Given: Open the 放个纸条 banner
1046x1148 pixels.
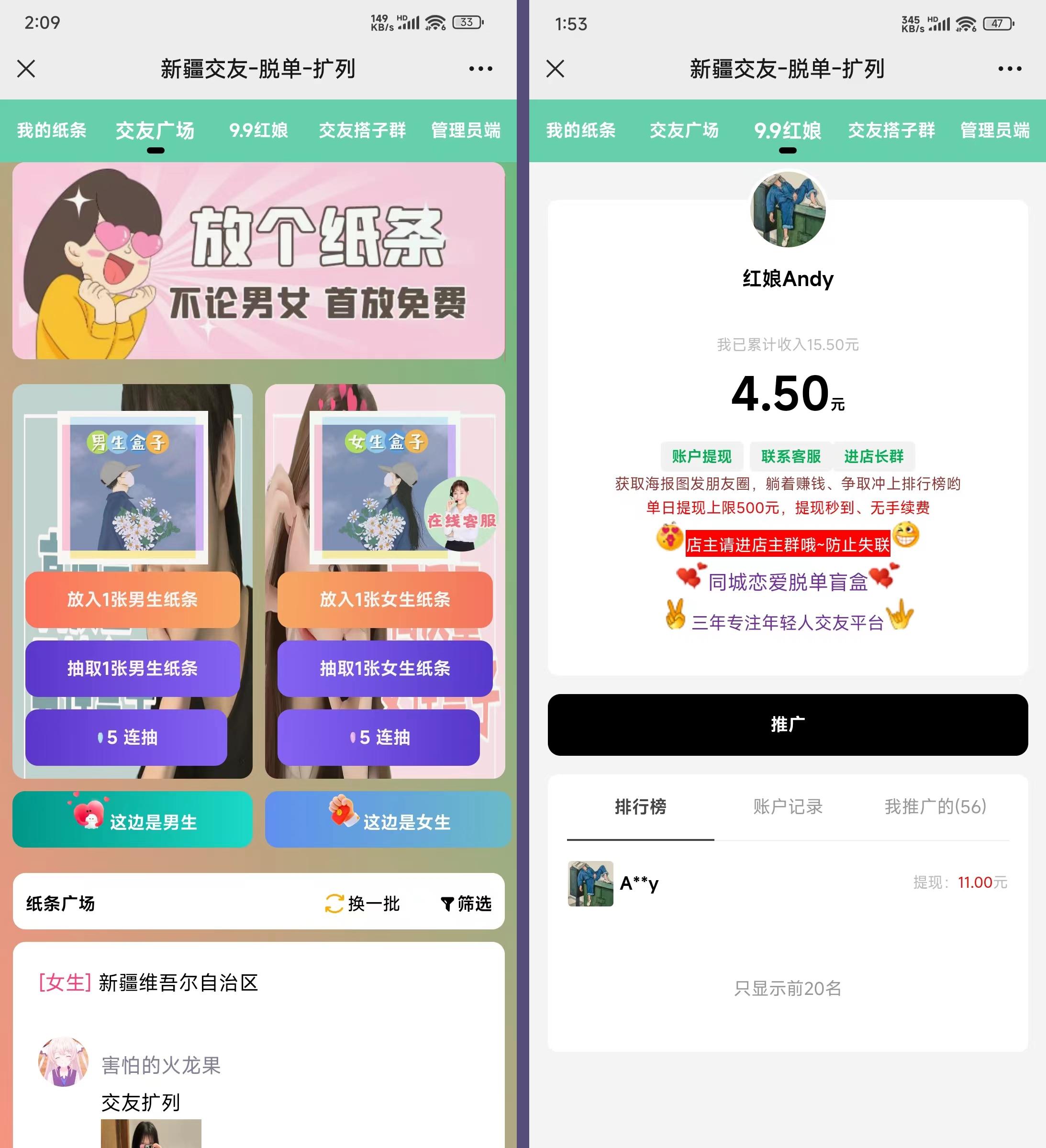Looking at the screenshot, I should 258,261.
